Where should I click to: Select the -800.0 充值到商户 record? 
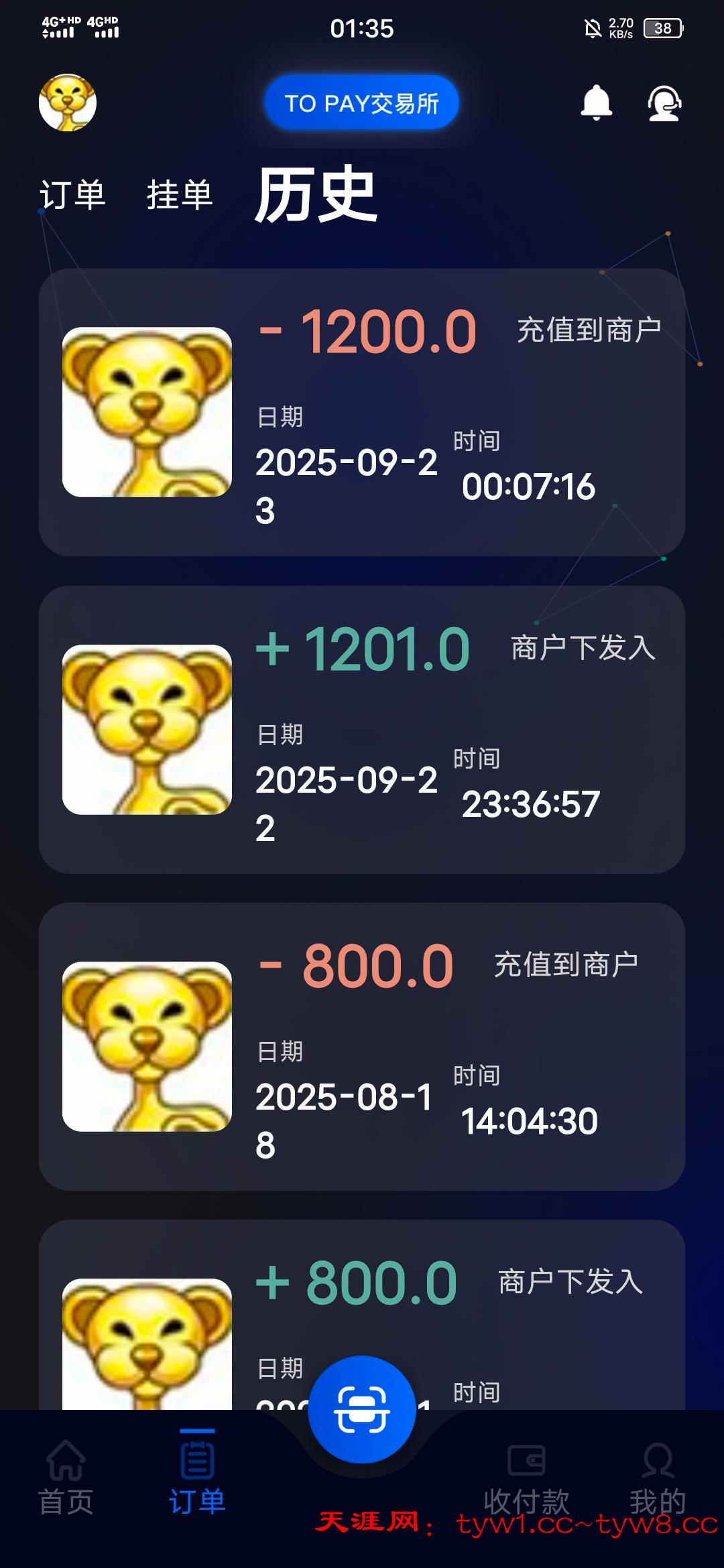[x=362, y=1045]
